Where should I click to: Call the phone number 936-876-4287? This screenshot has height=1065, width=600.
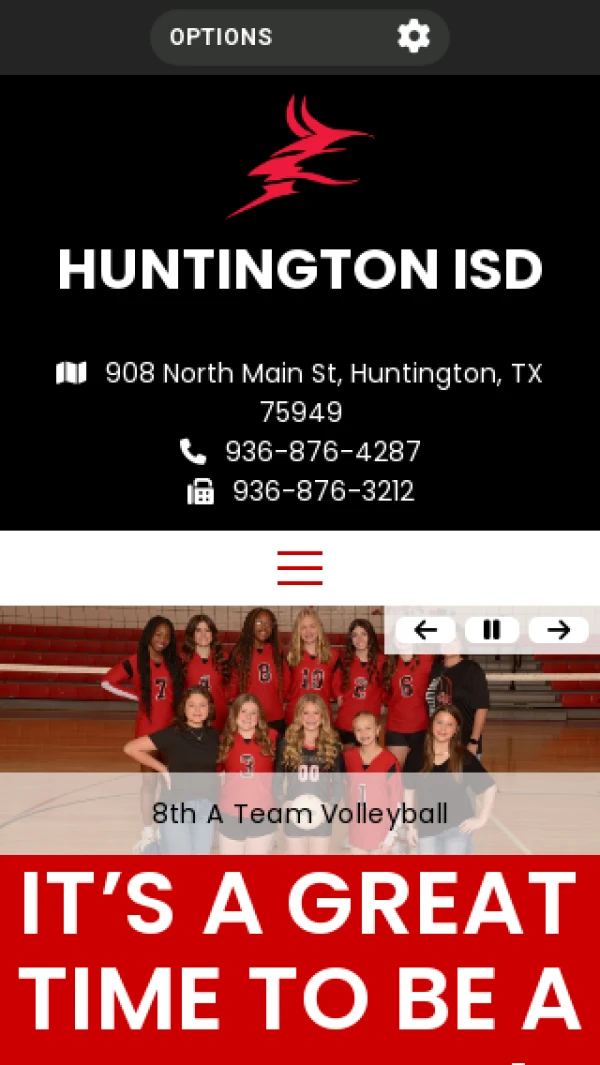[x=322, y=452]
